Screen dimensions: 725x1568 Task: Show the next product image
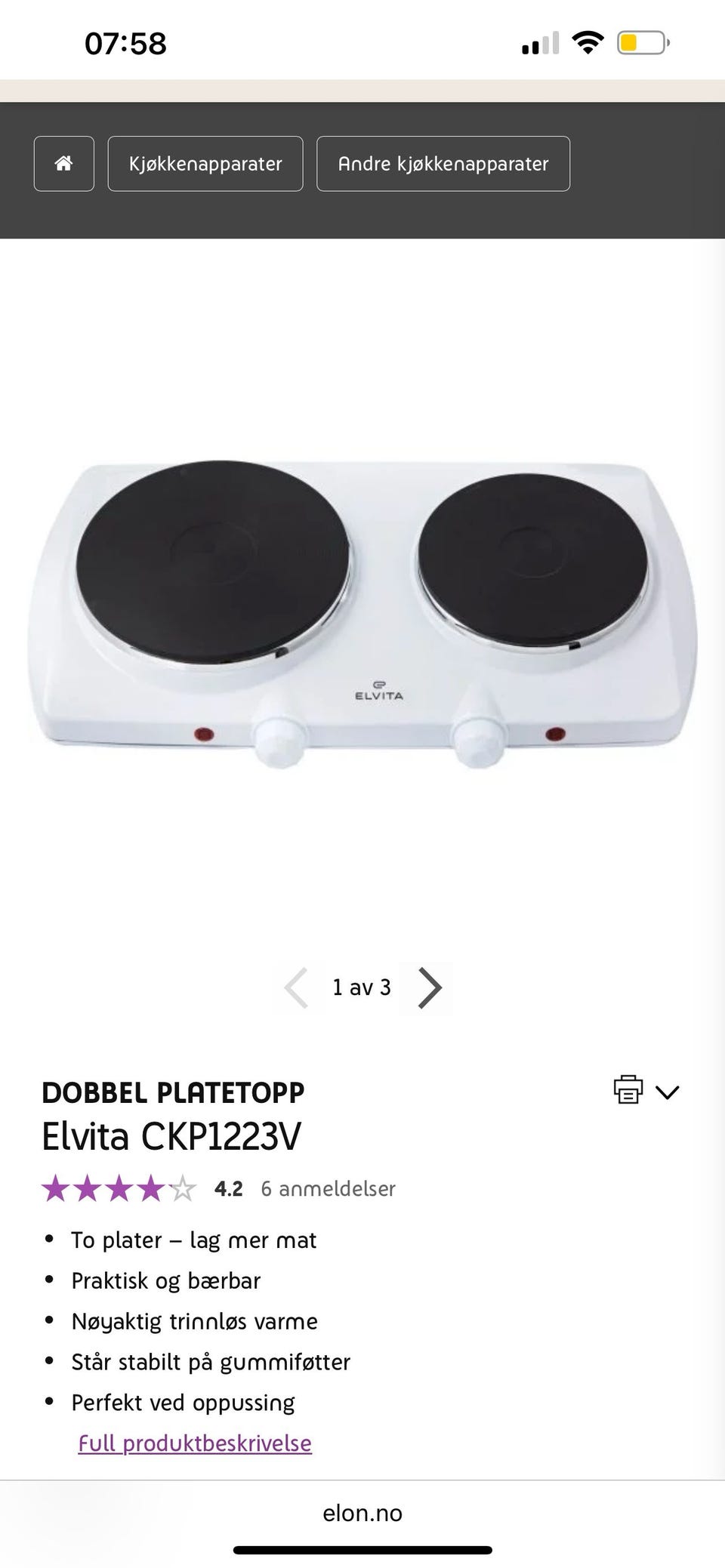pyautogui.click(x=430, y=987)
